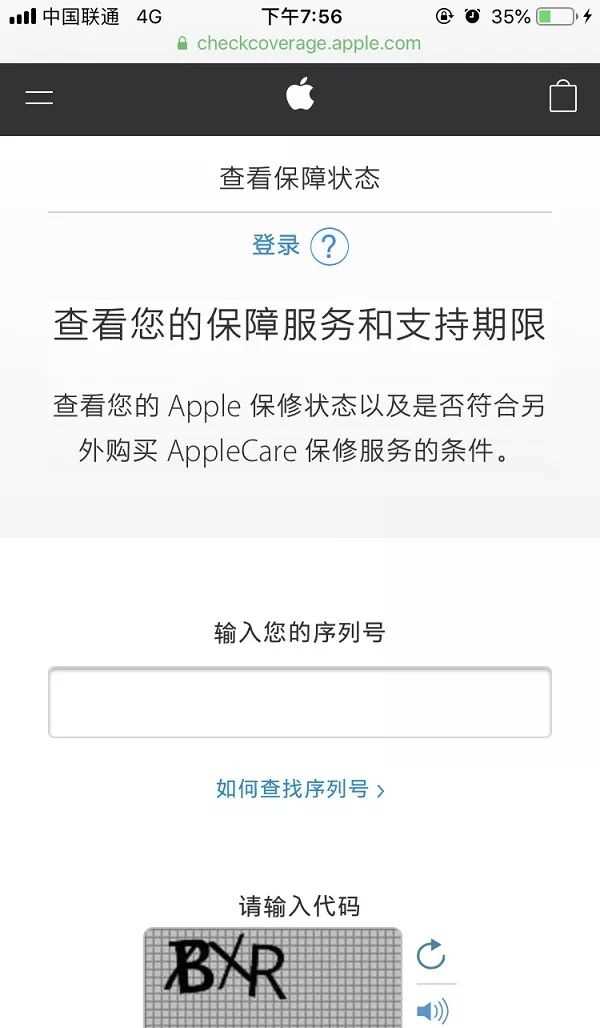Go to Apple homepage via logo
Image resolution: width=600 pixels, height=1028 pixels.
(x=300, y=96)
